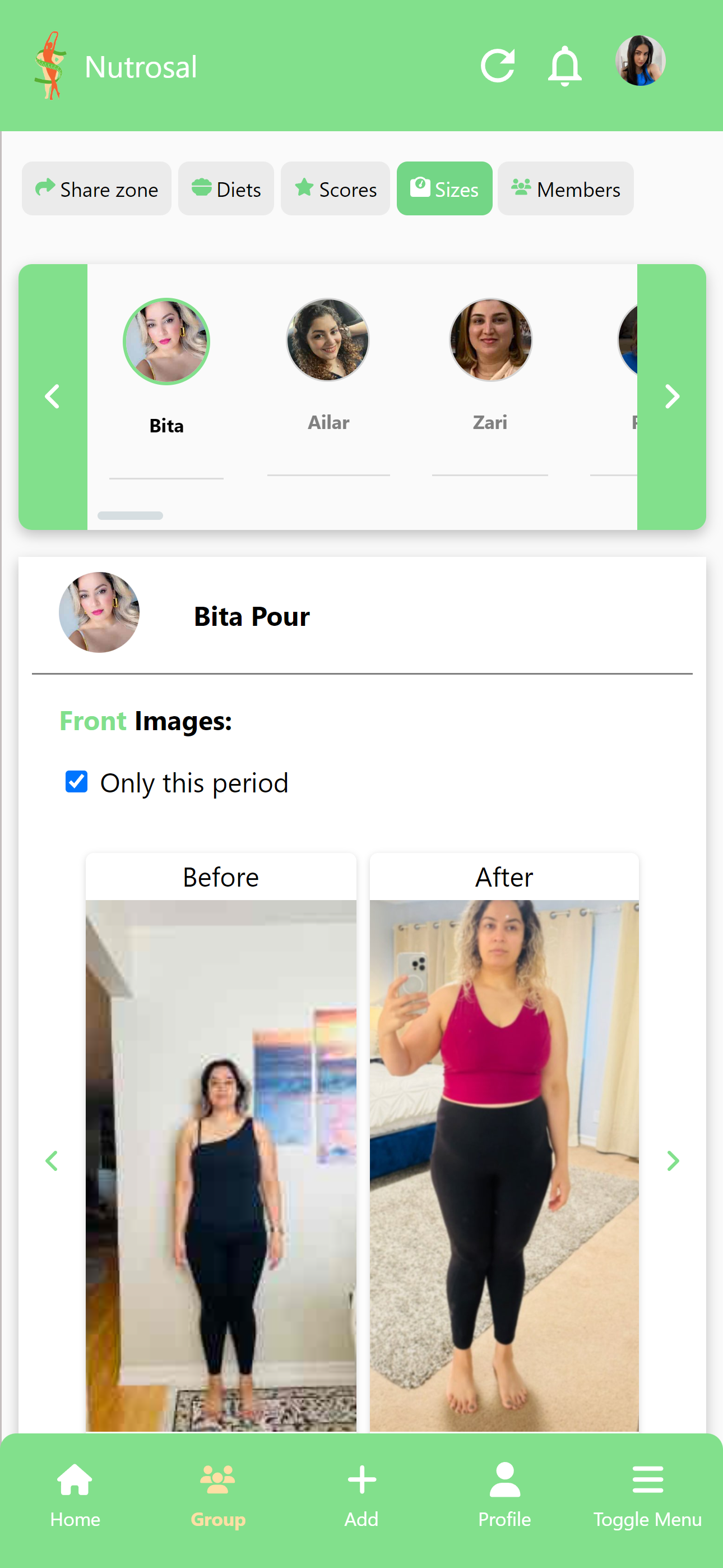This screenshot has width=723, height=1568.
Task: Select the Sizes tab
Action: click(444, 190)
